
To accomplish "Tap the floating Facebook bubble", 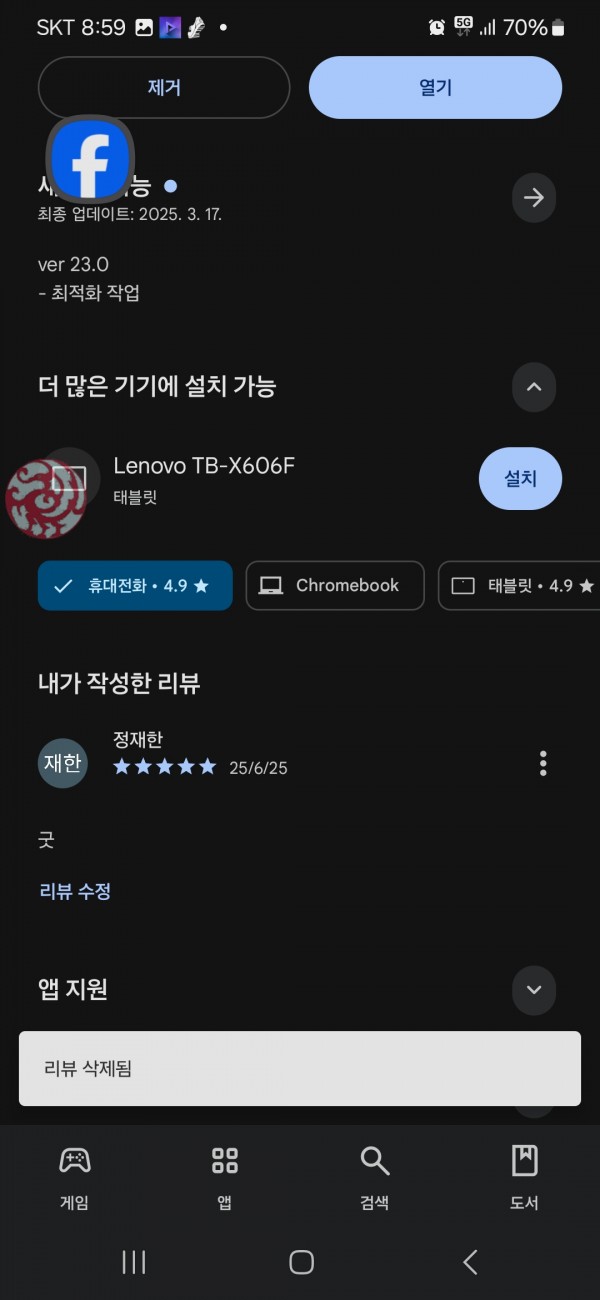I will click(90, 160).
